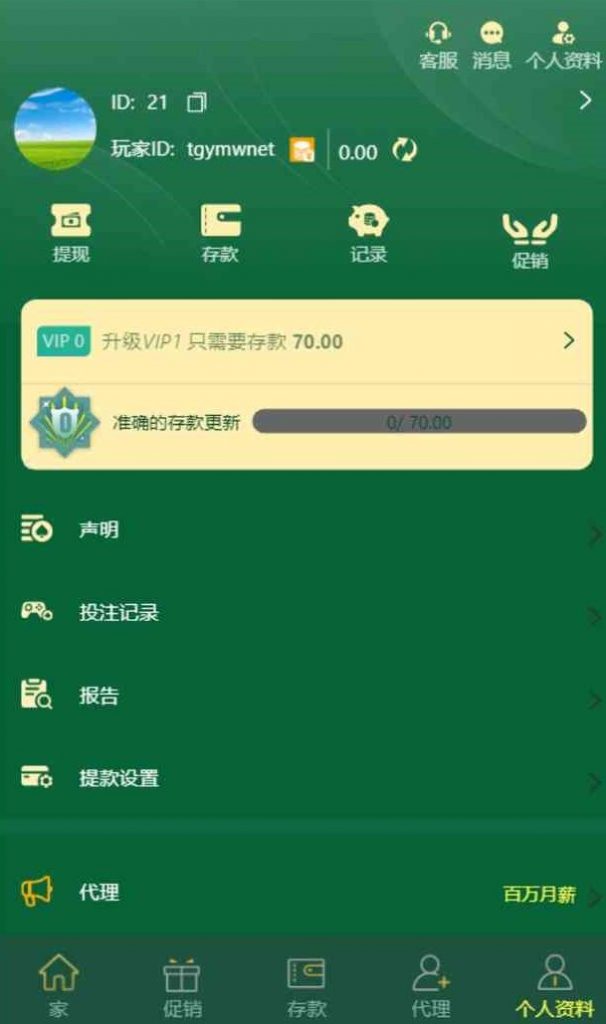This screenshot has height=1024, width=606.
Task: Switch to the 存款 bottom tab
Action: [x=306, y=984]
